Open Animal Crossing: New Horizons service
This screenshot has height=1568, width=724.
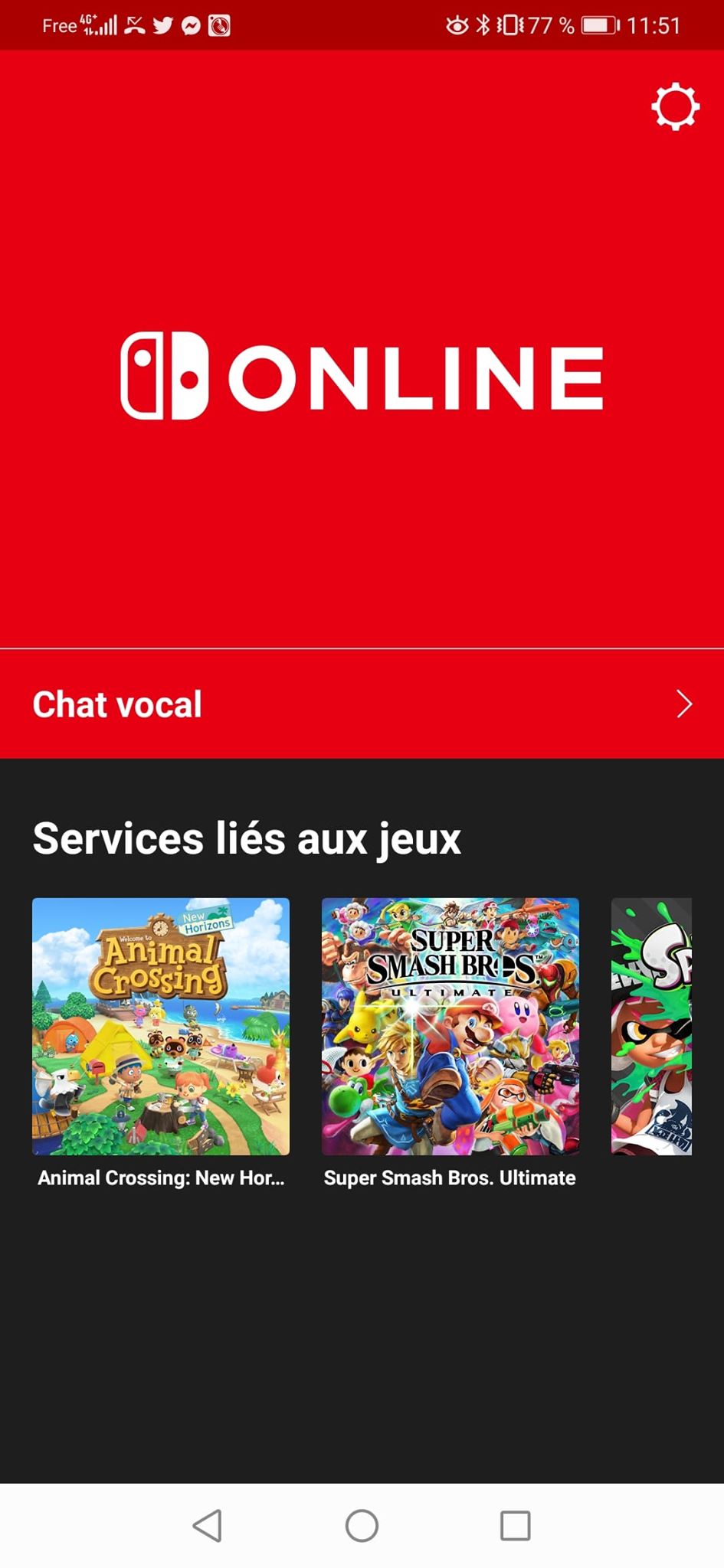(161, 1027)
